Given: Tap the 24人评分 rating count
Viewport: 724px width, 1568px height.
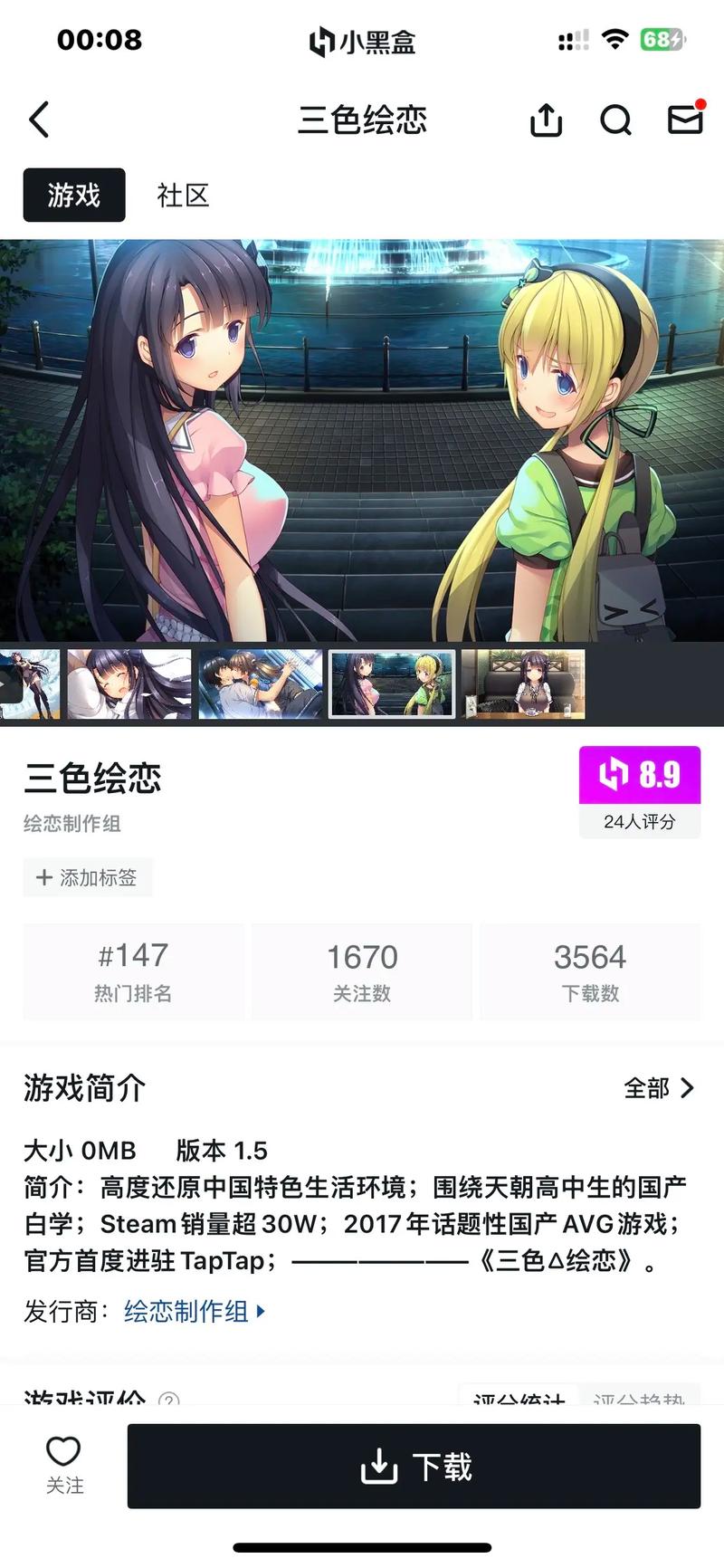Looking at the screenshot, I should (x=639, y=822).
